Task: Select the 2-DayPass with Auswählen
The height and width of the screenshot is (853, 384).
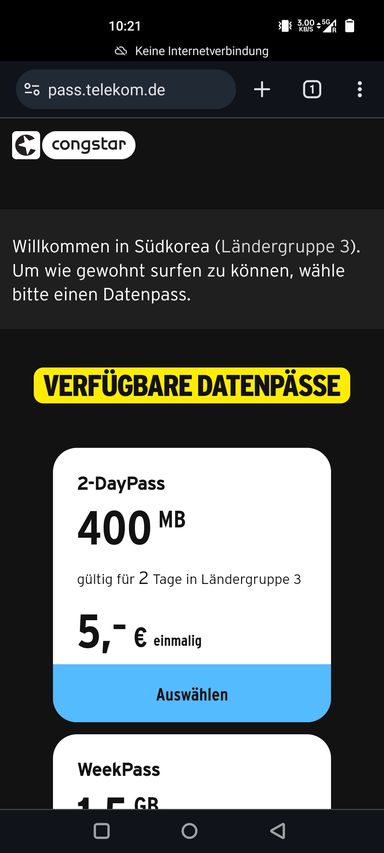Action: coord(192,694)
